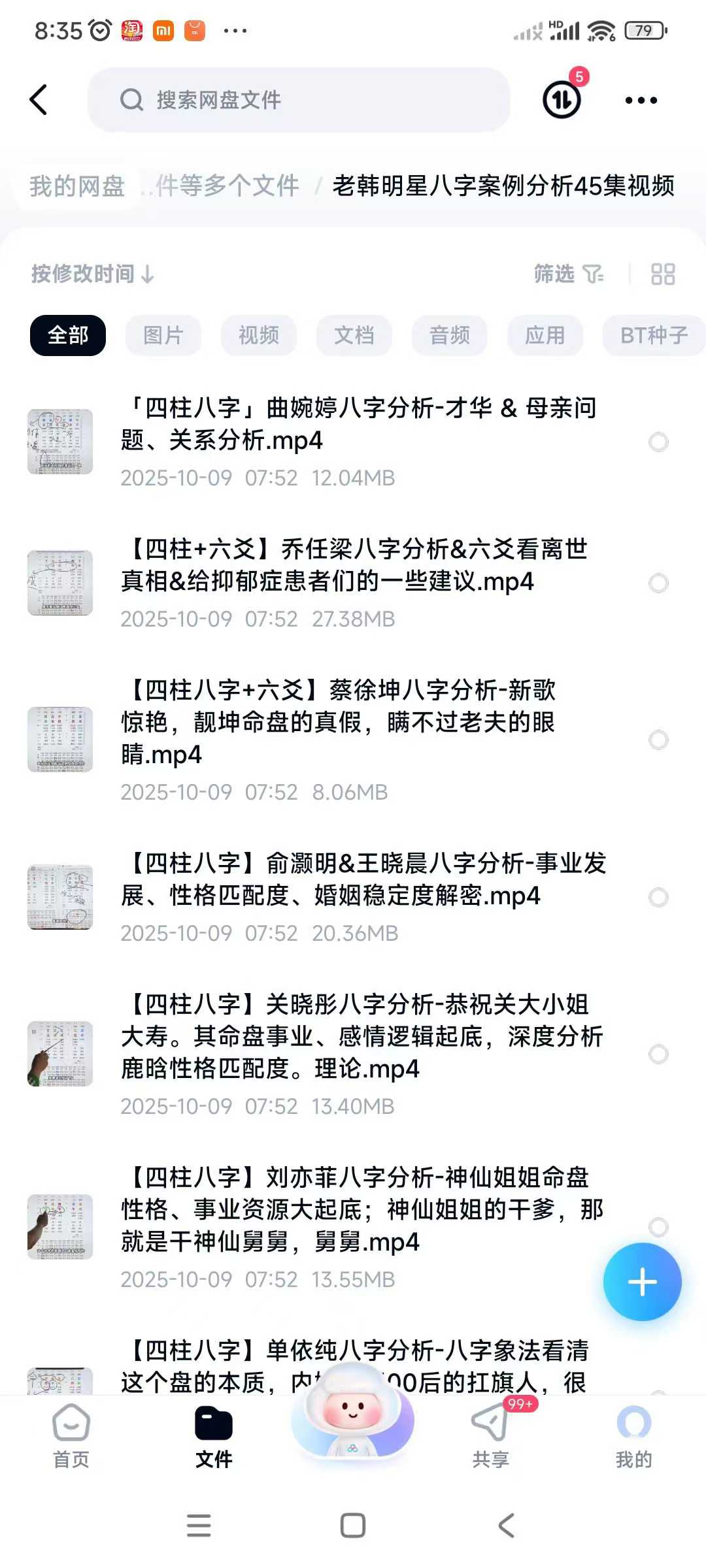Open the three-dot overflow menu
The image size is (706, 1568).
641,100
